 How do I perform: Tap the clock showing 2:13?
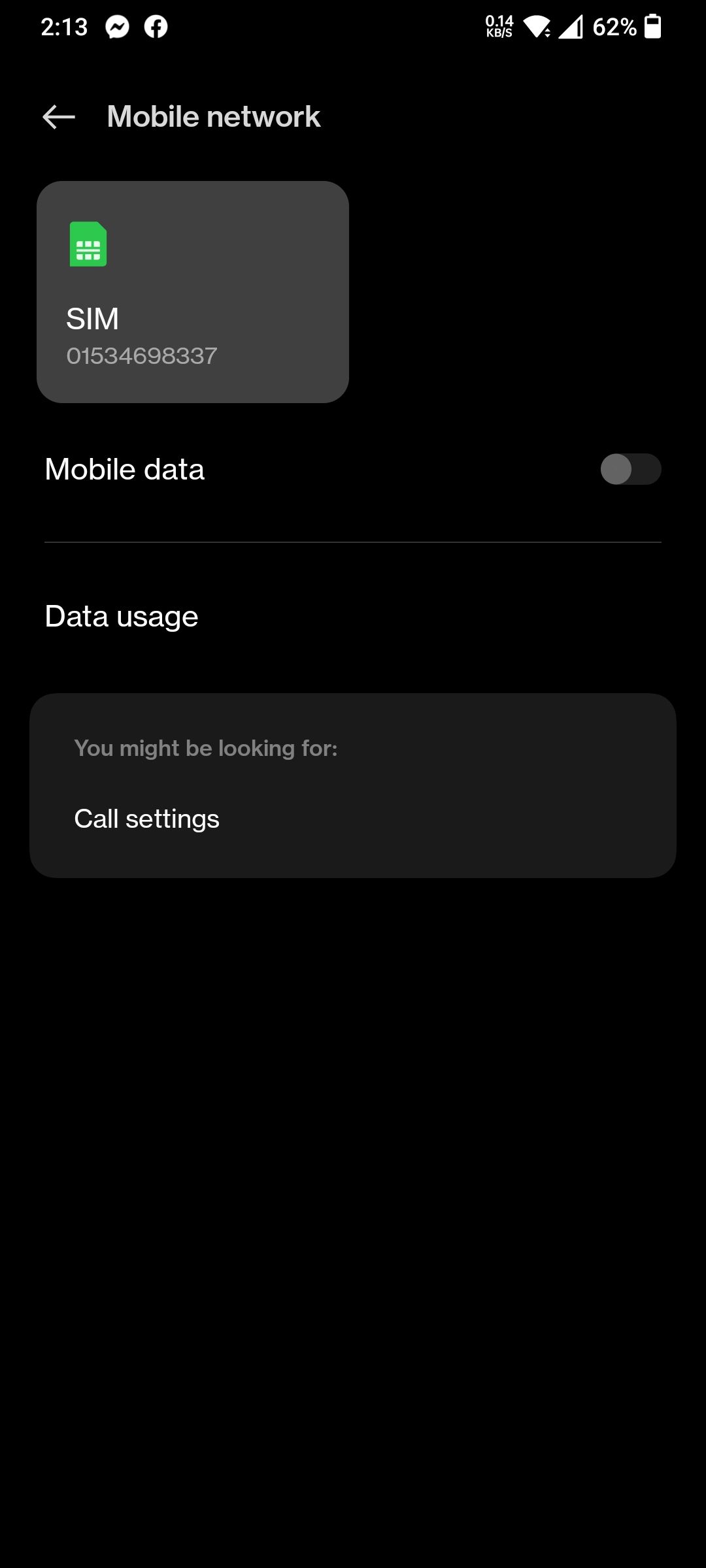64,27
